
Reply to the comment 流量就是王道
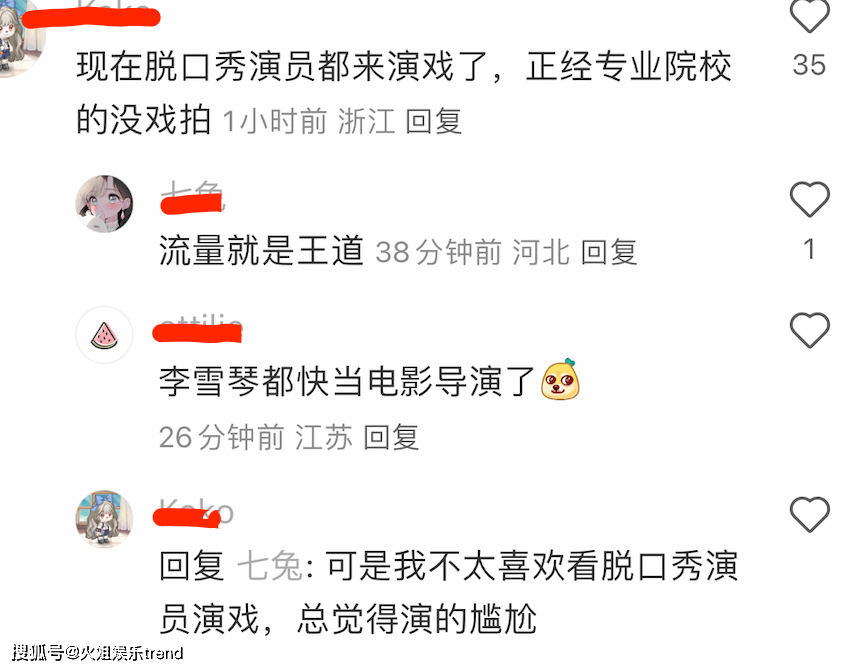click(x=608, y=252)
